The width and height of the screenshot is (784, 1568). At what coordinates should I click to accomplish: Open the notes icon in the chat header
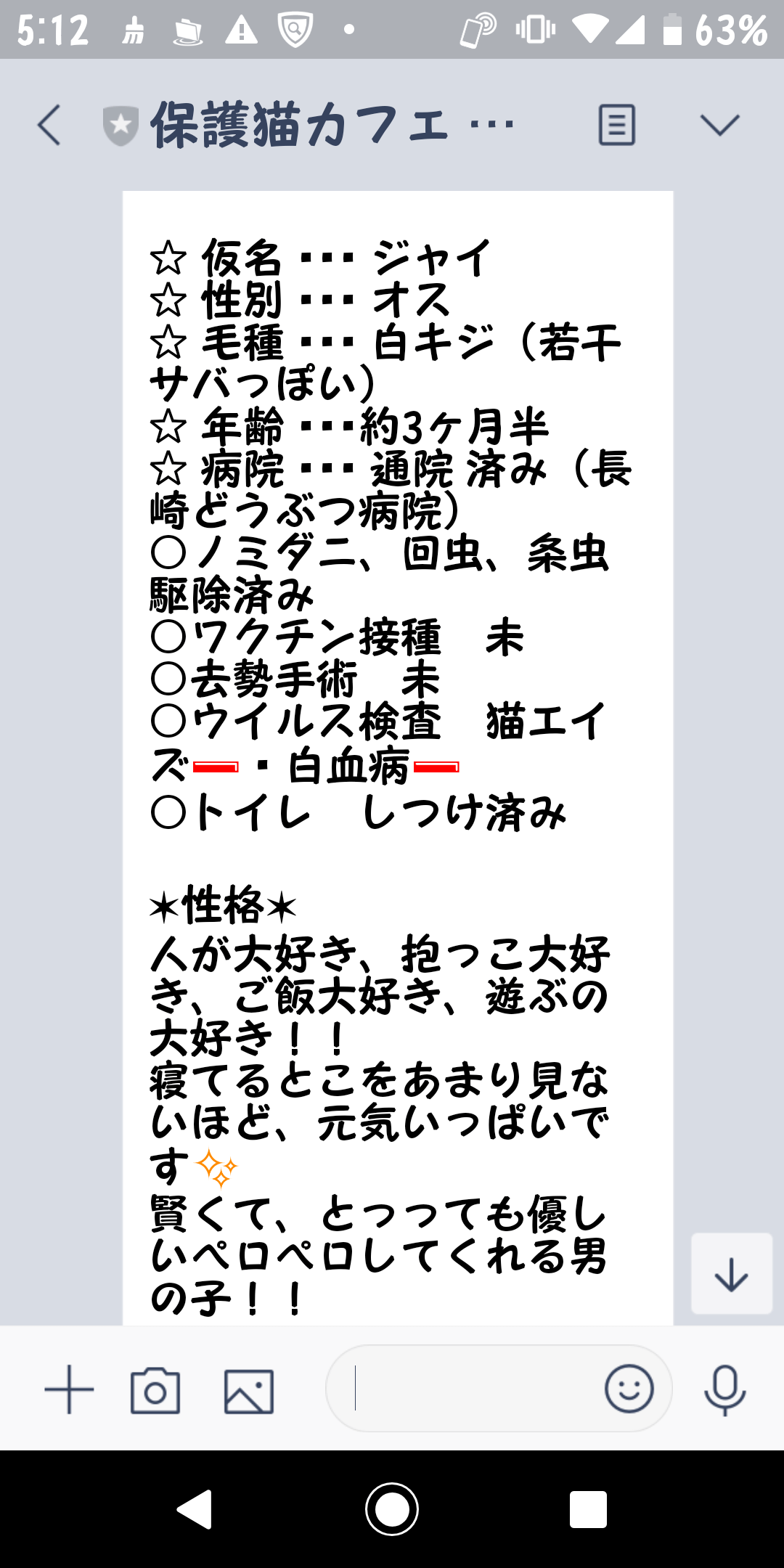click(616, 125)
